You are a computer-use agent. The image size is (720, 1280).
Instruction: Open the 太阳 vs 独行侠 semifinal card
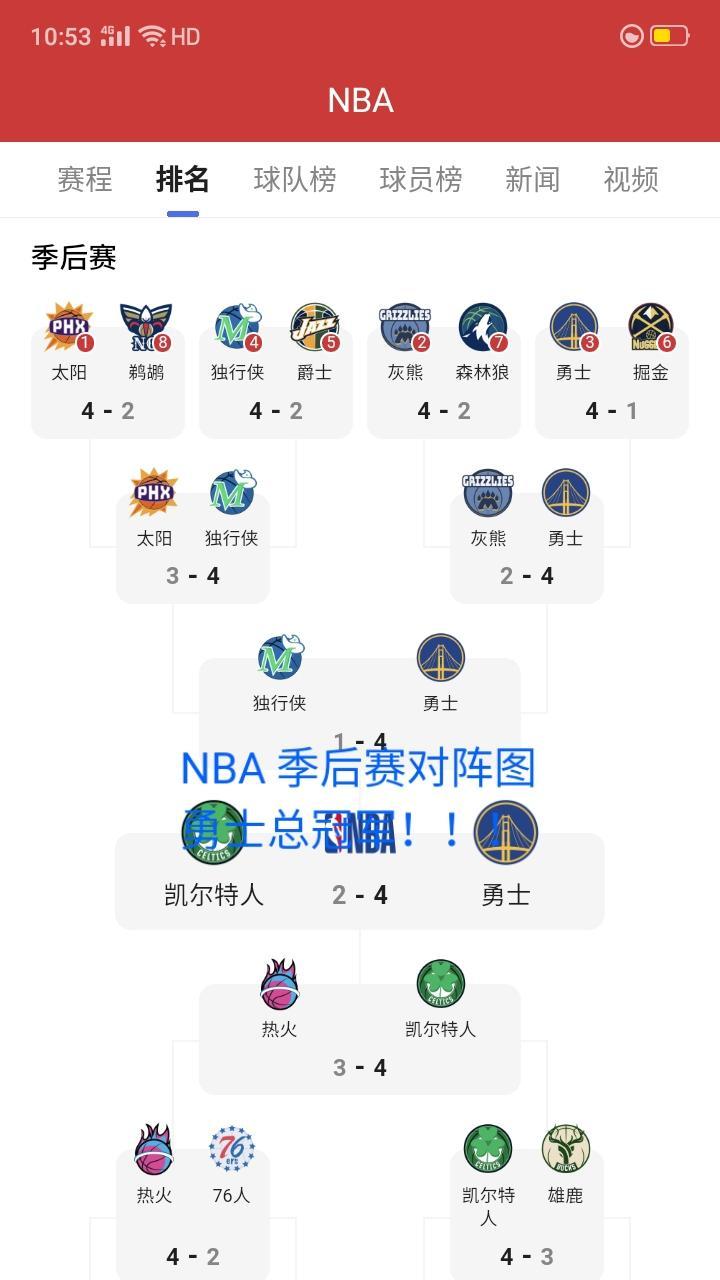193,545
